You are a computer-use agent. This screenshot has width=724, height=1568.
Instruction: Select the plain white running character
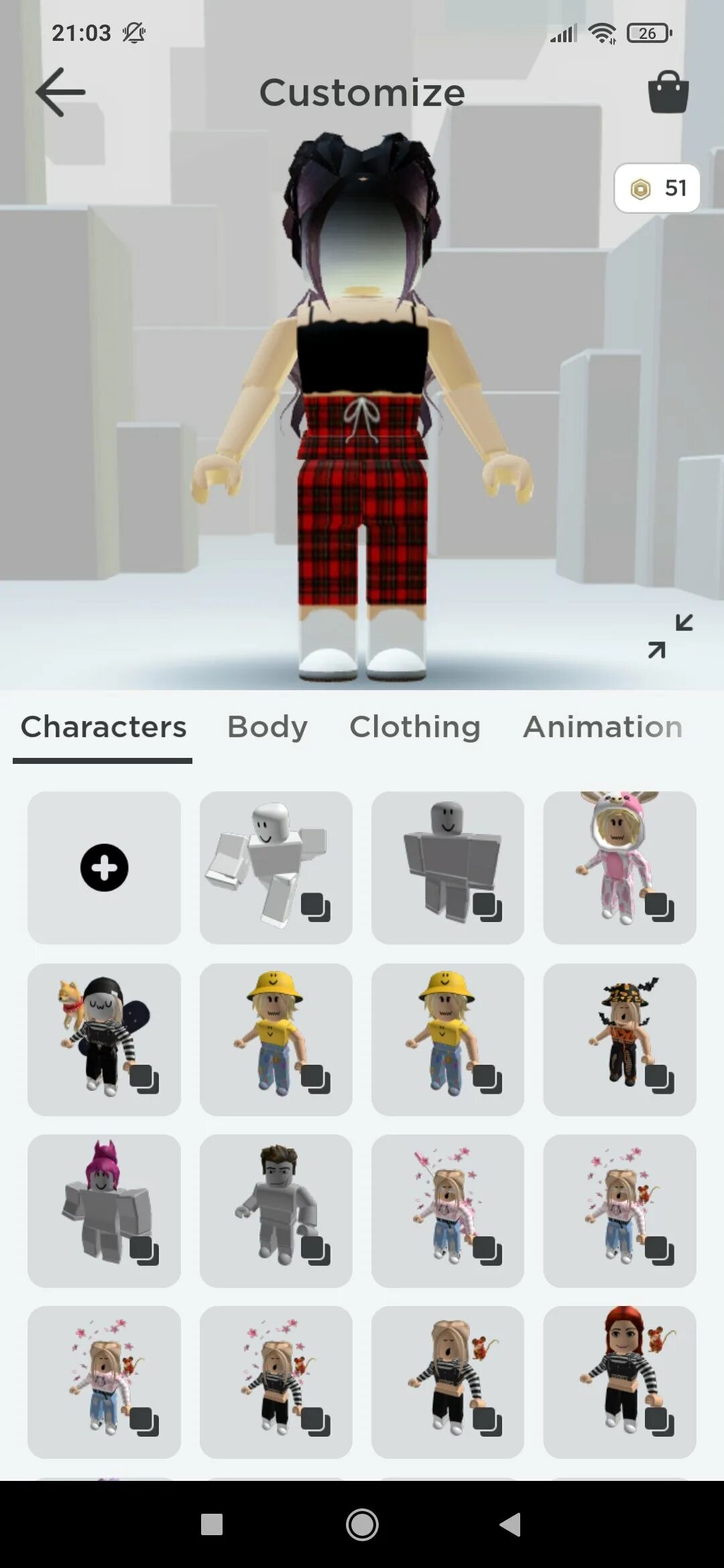tap(276, 868)
